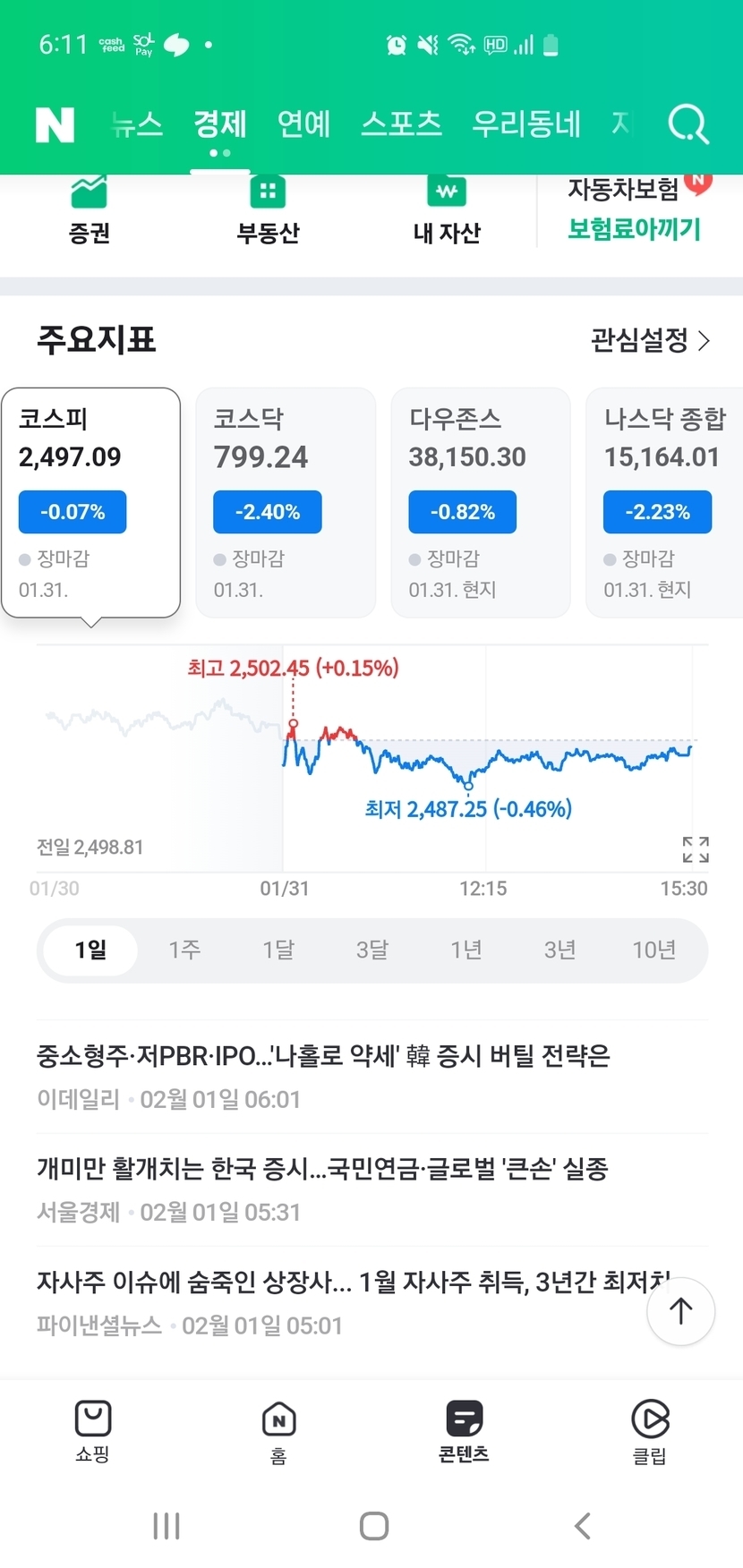743x1568 pixels.
Task: Go to the 우리동네 tab
Action: (x=526, y=124)
